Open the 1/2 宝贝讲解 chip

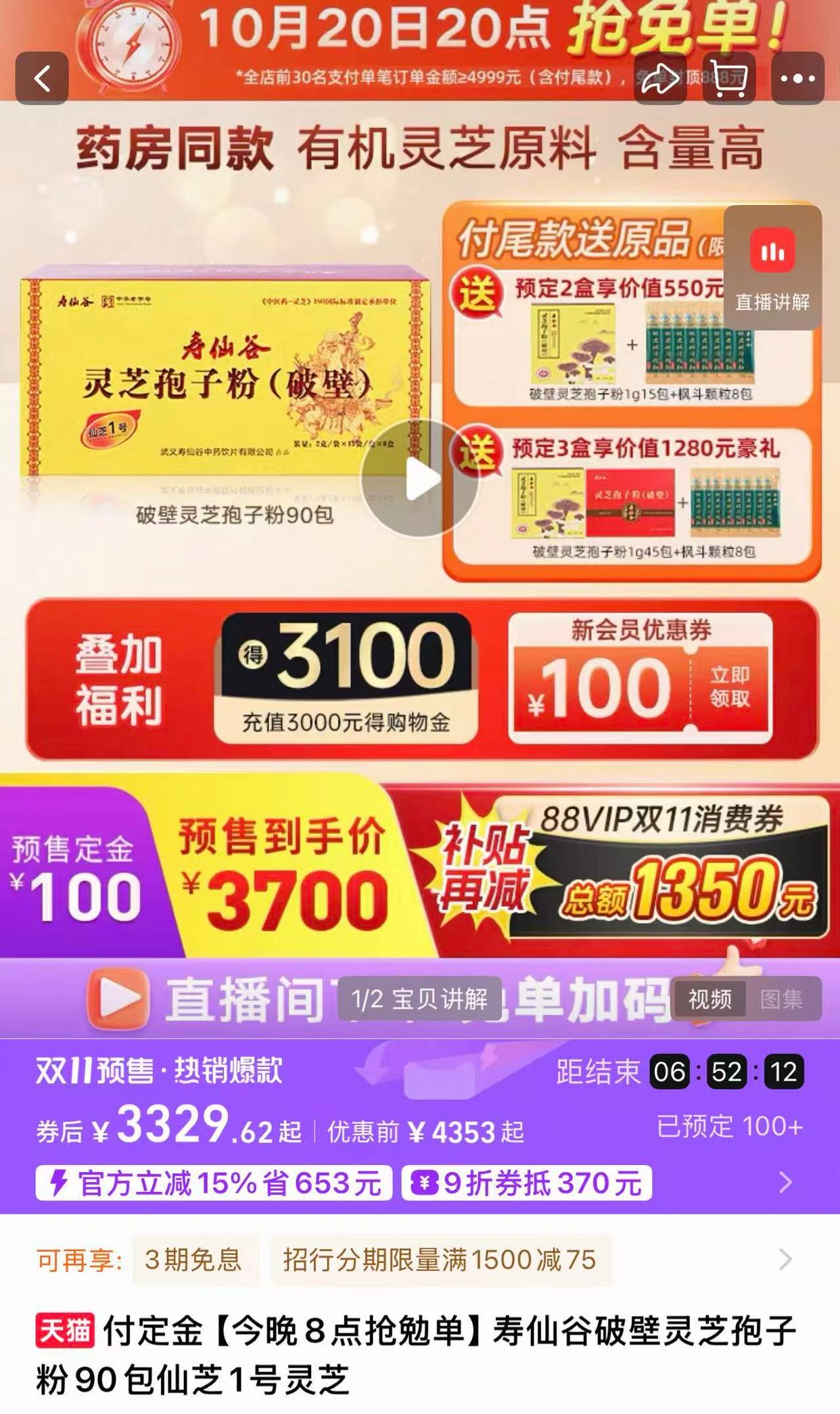pyautogui.click(x=419, y=999)
